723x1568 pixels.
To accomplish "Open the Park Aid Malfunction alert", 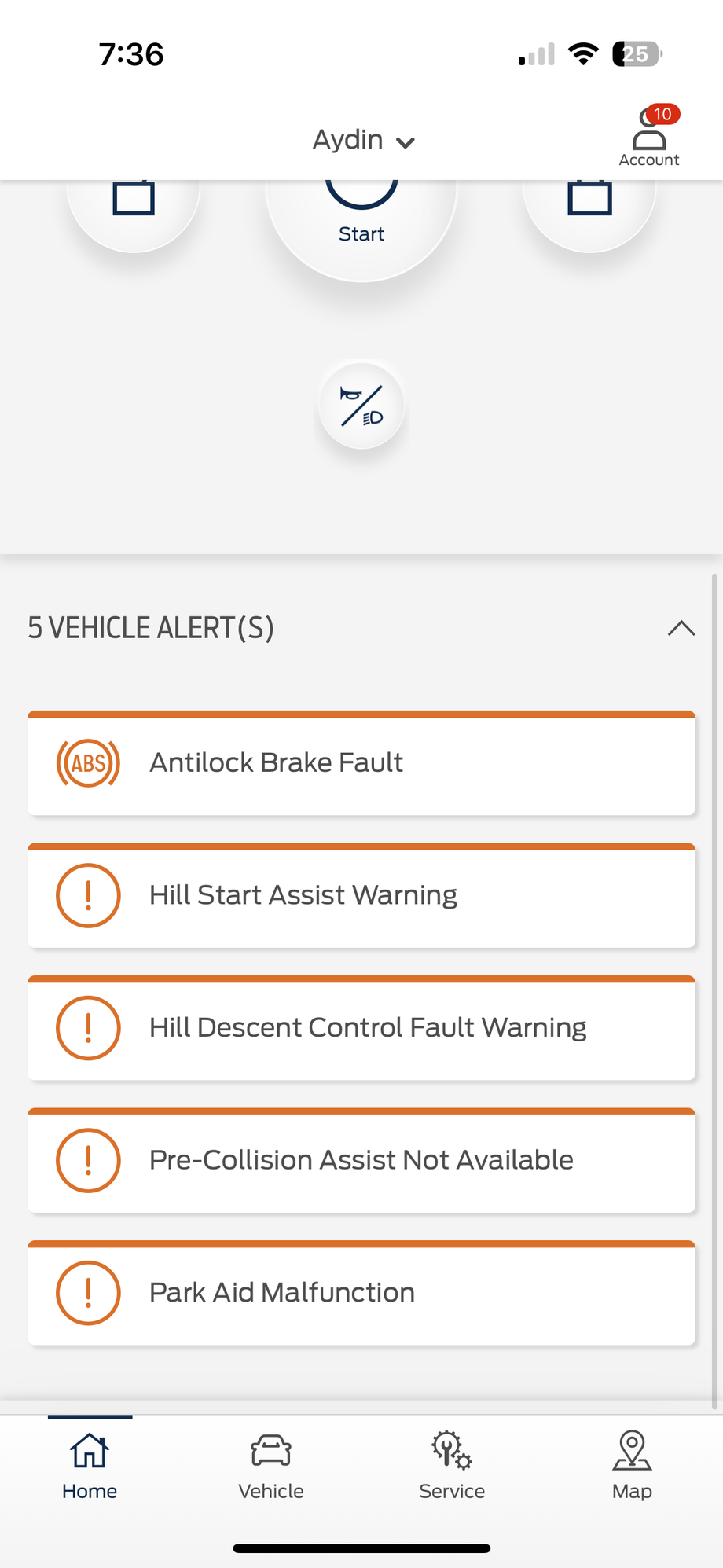I will [361, 1293].
